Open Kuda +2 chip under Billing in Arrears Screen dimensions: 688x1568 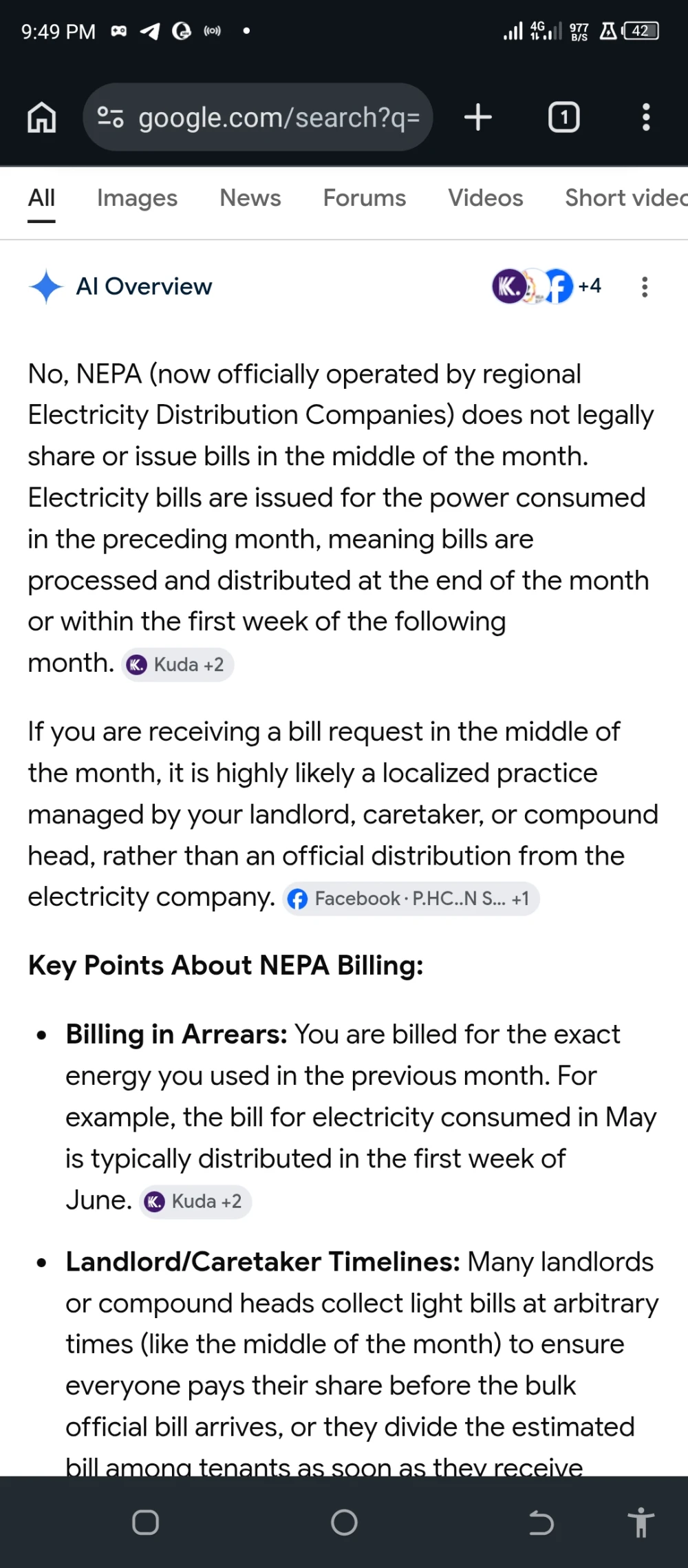point(195,1202)
